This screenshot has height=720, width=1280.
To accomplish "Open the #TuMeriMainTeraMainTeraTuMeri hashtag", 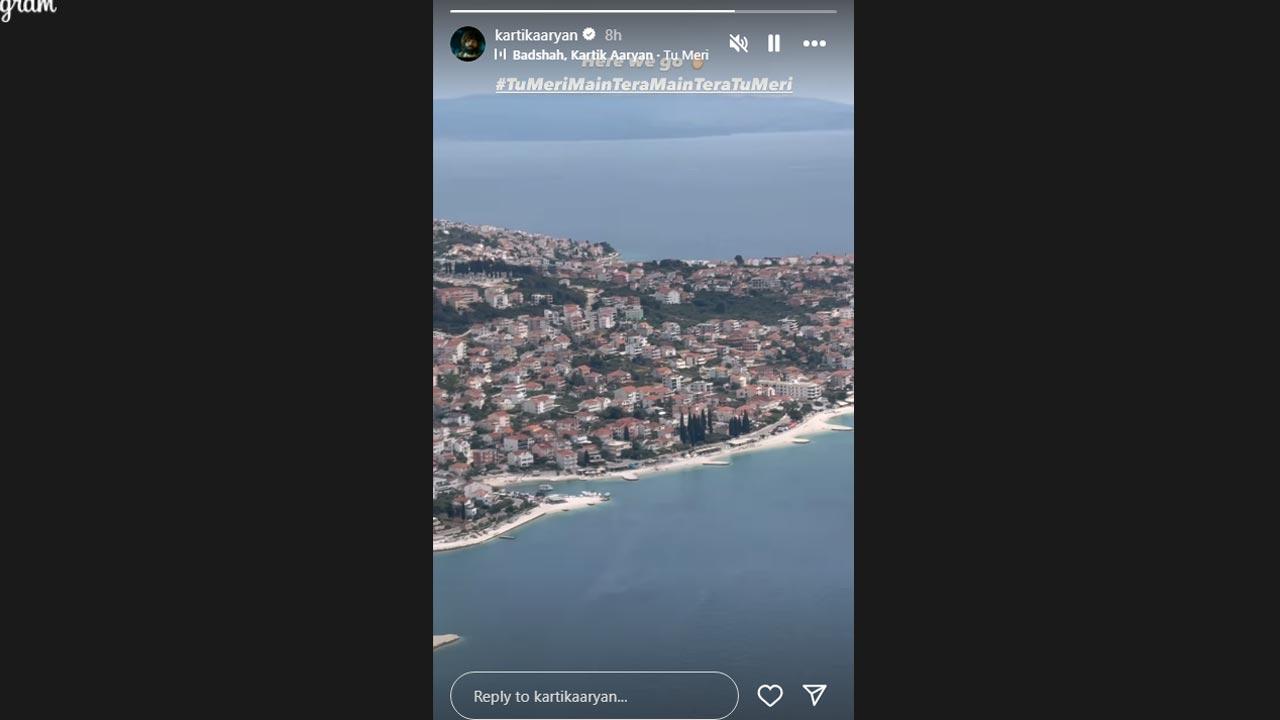I will (643, 84).
